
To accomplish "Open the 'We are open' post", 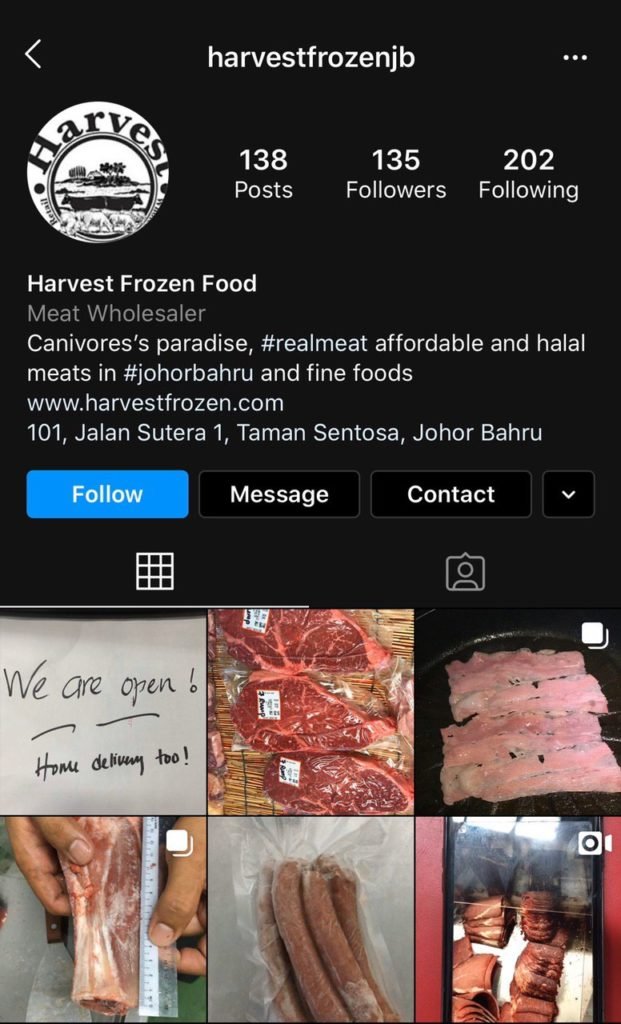I will [102, 711].
